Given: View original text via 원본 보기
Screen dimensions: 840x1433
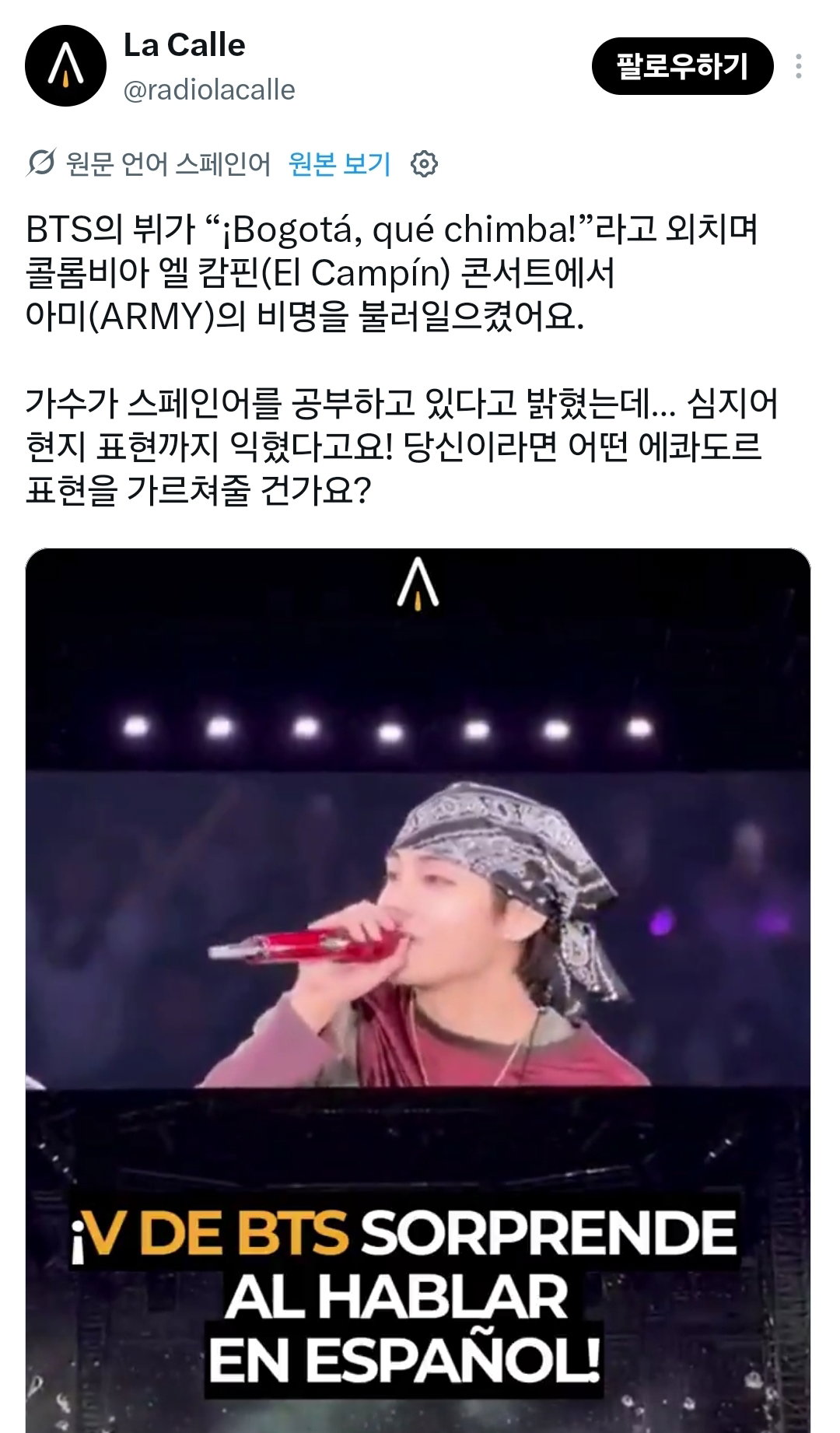Looking at the screenshot, I should click(339, 164).
